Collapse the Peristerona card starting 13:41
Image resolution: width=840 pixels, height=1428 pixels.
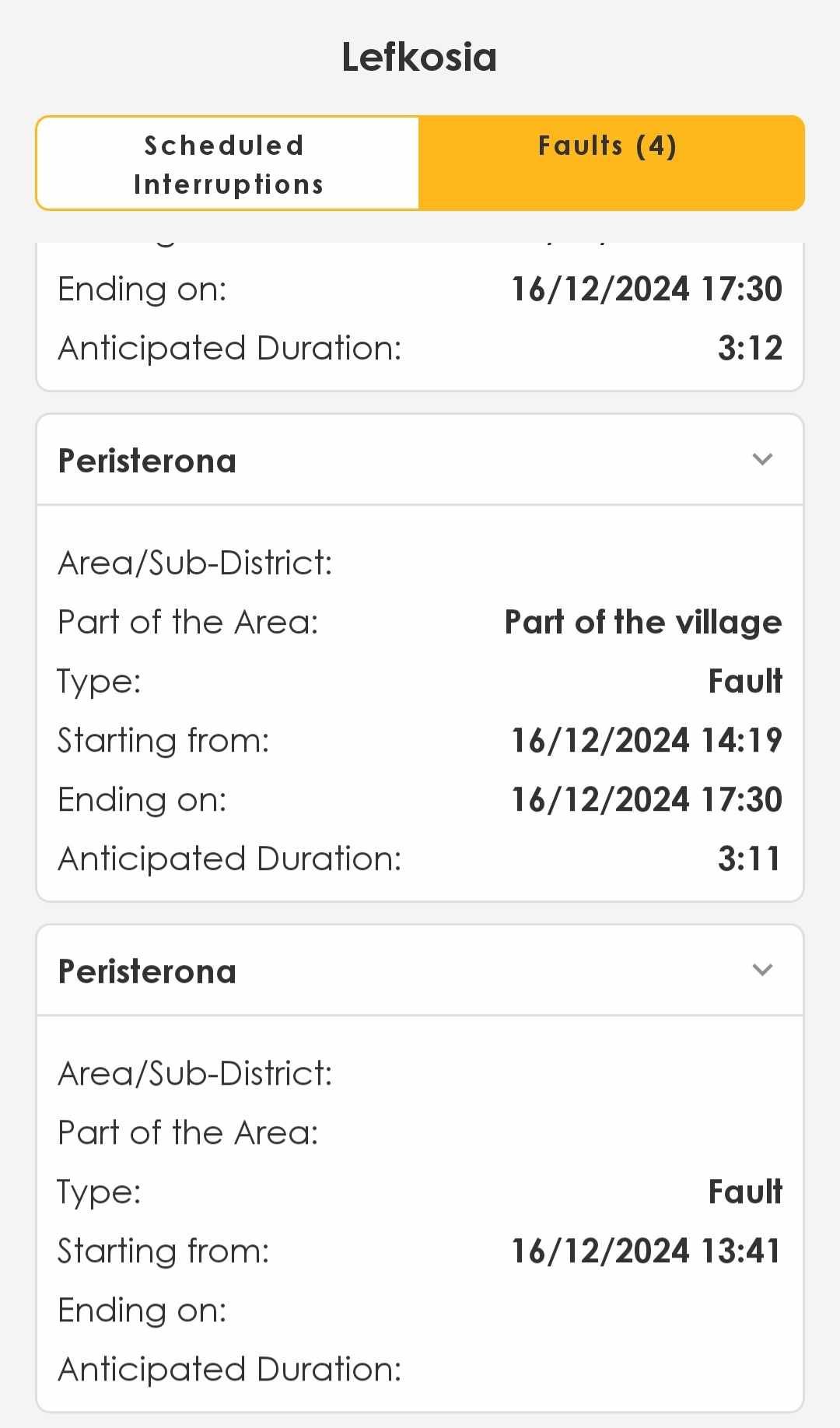[762, 970]
